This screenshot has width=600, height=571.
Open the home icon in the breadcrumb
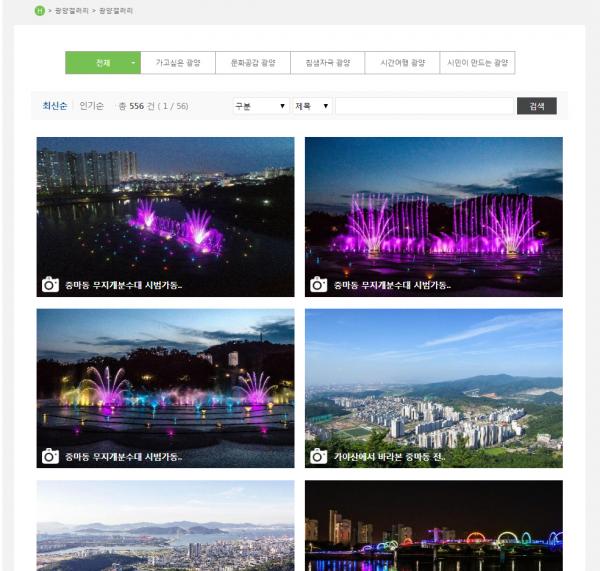tap(39, 10)
